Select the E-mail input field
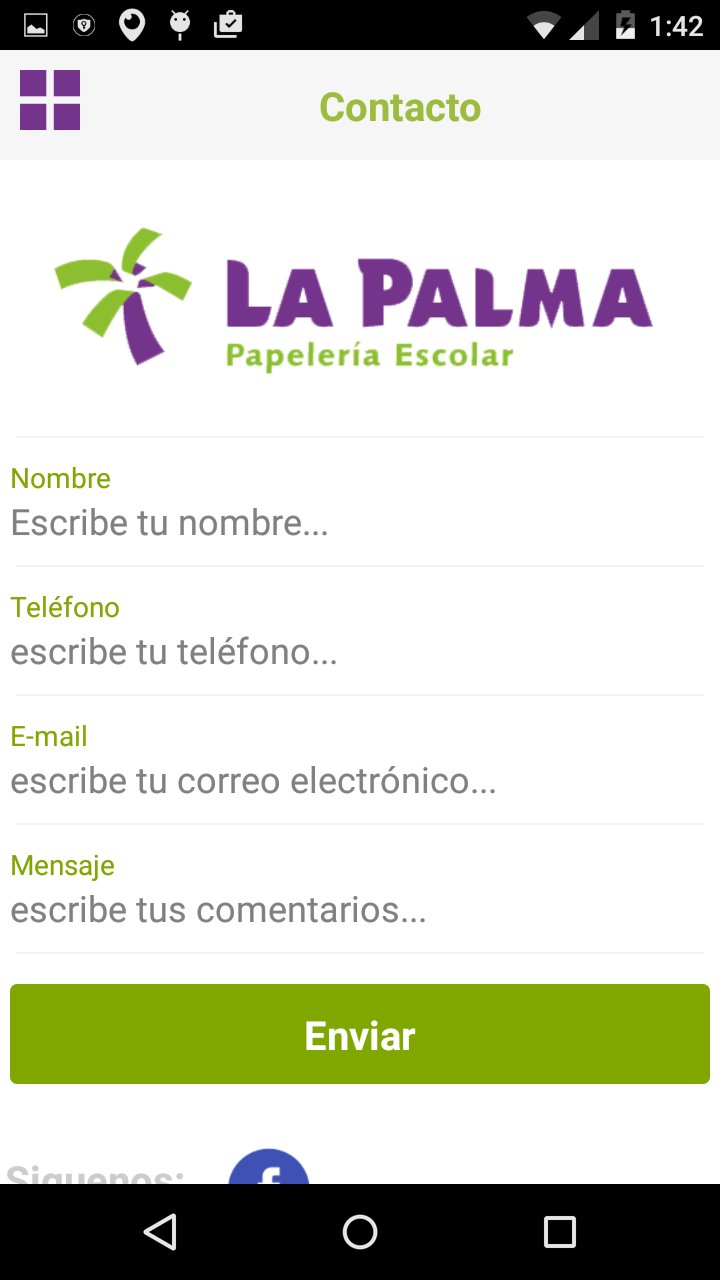Viewport: 720px width, 1280px height. click(x=360, y=781)
